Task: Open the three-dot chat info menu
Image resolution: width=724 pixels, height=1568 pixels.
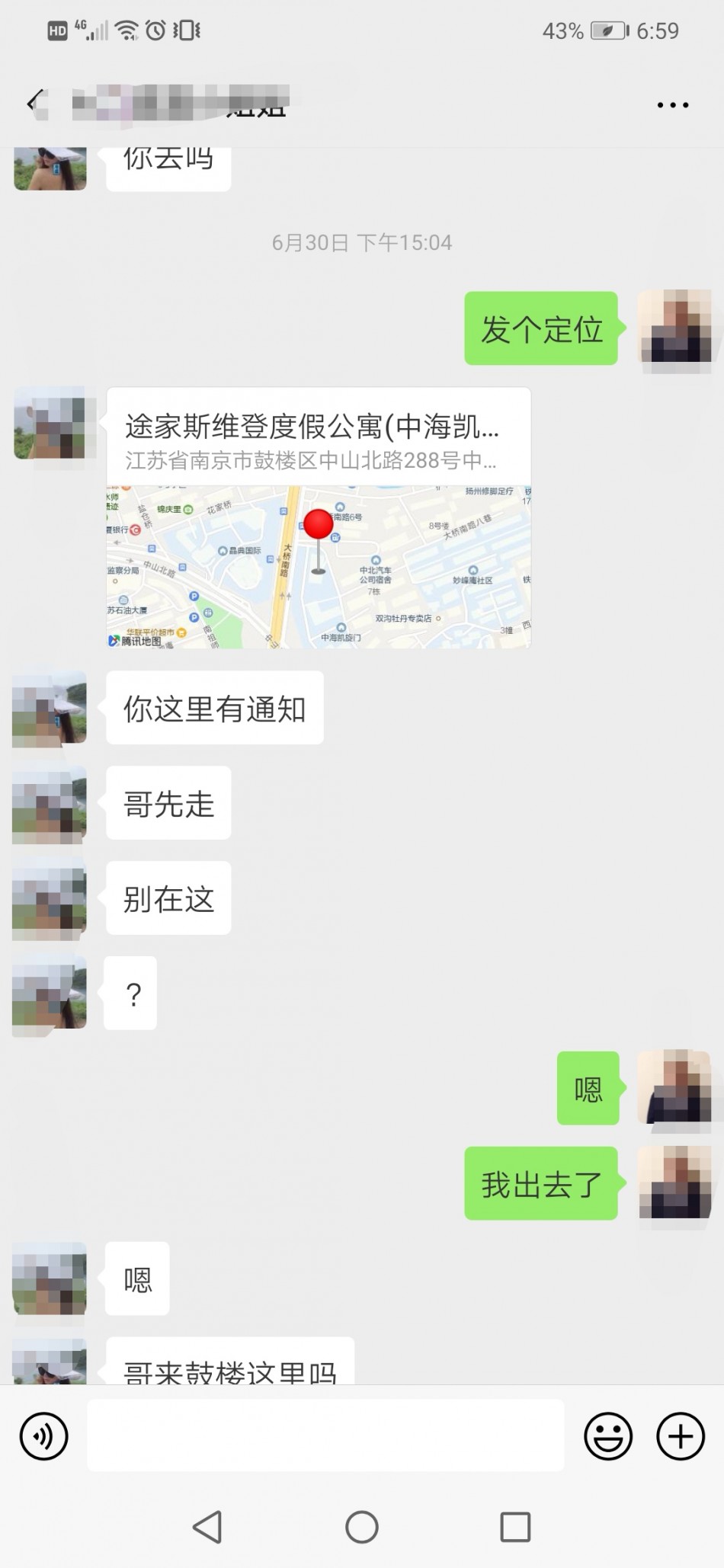Action: pos(673,105)
